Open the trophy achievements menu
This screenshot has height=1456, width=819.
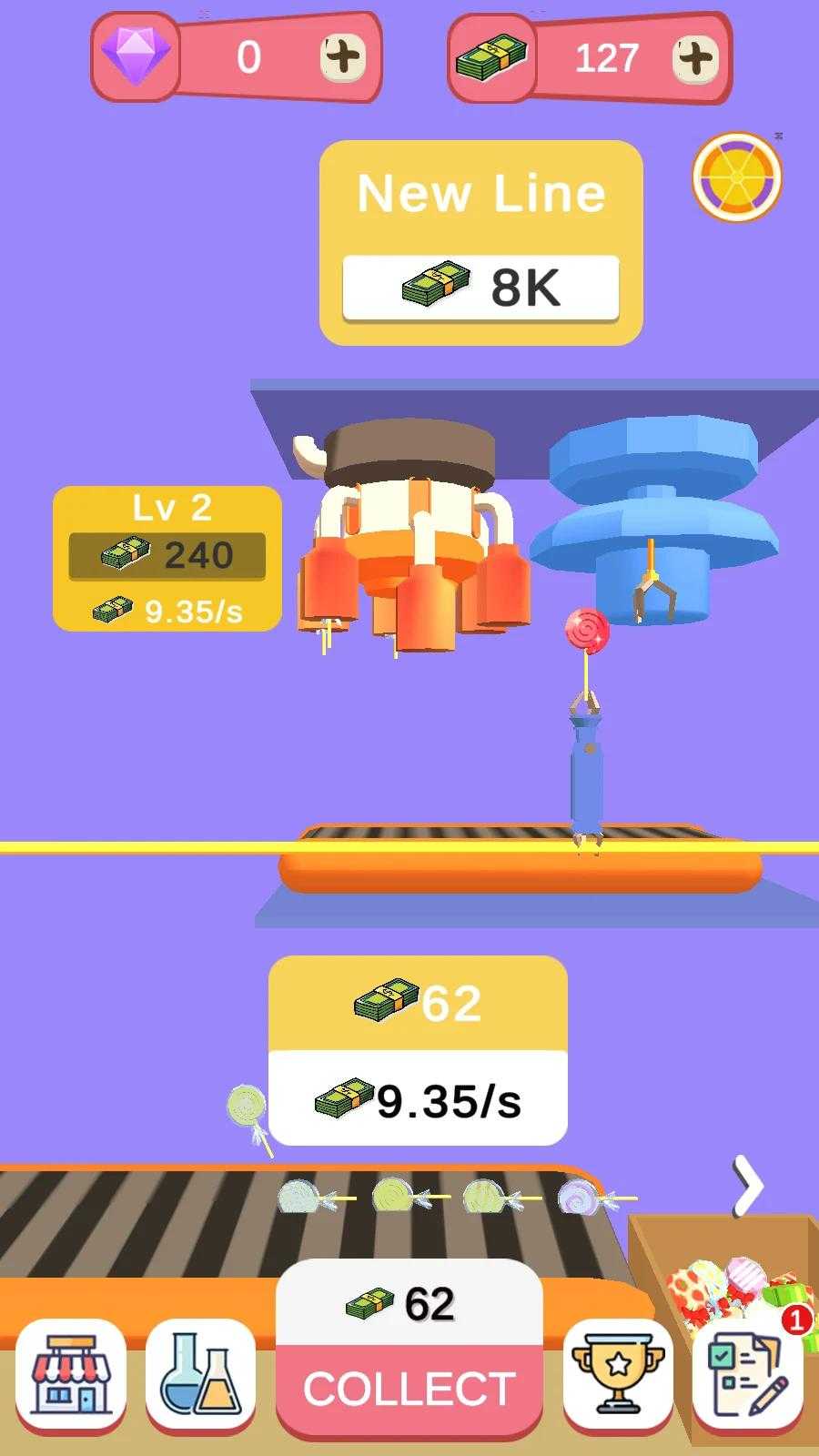click(618, 1374)
